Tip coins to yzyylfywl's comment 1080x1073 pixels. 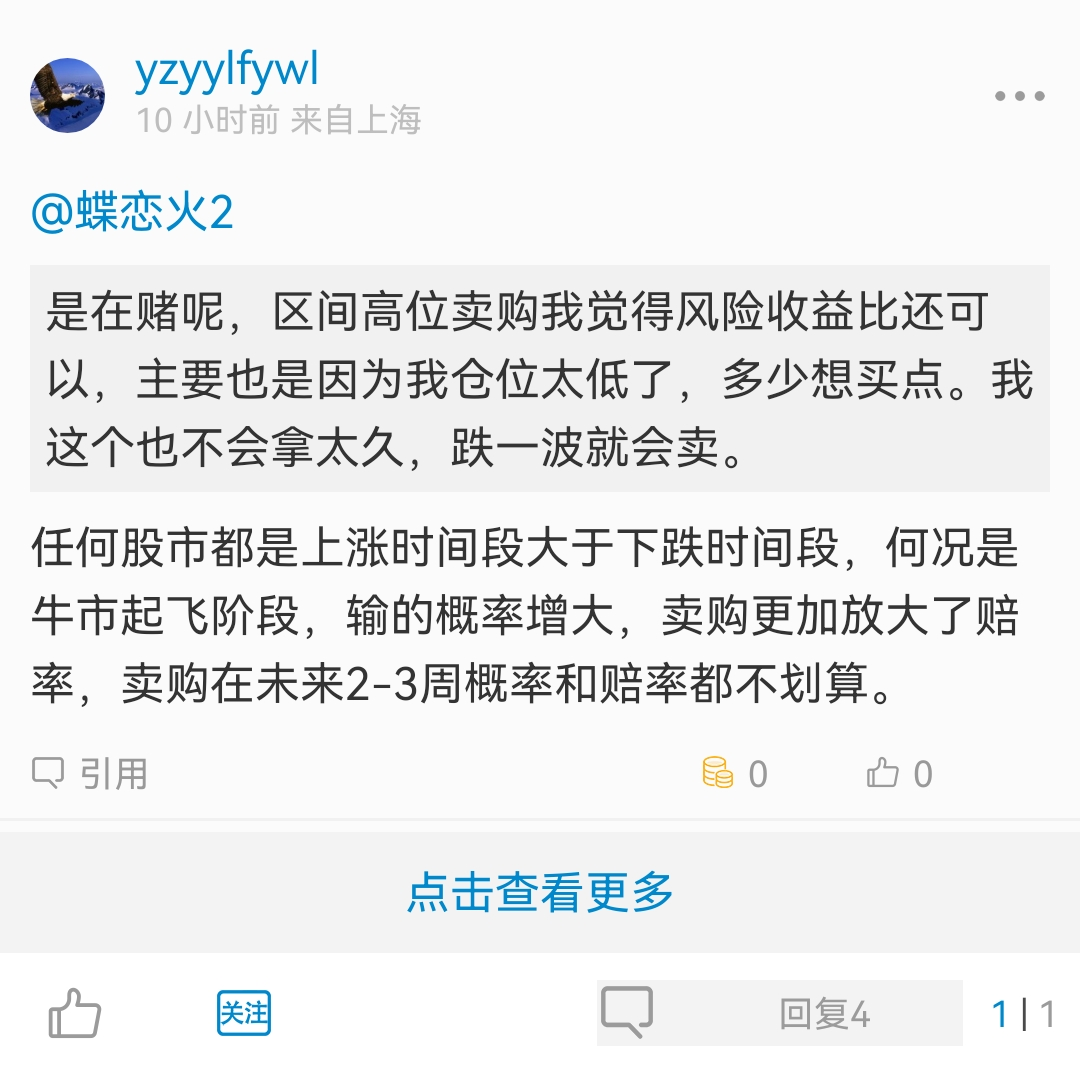[734, 773]
